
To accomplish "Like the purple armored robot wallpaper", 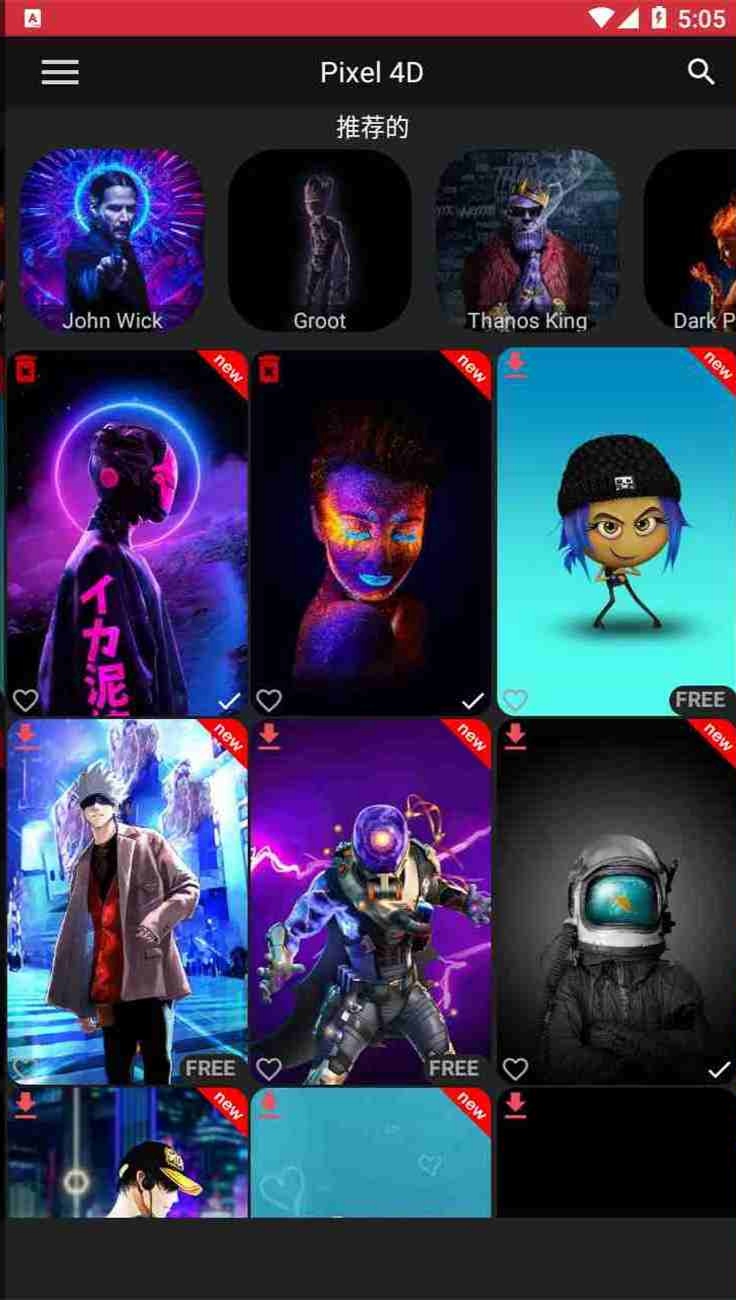I will tap(269, 1069).
